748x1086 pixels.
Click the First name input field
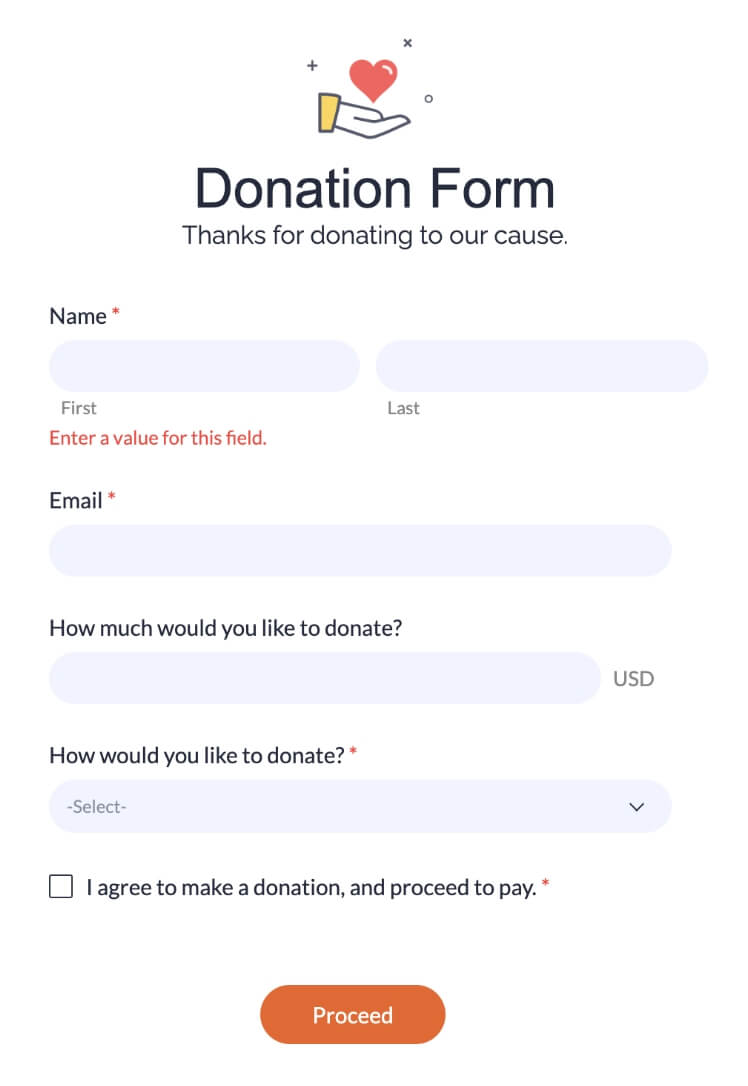pyautogui.click(x=204, y=365)
